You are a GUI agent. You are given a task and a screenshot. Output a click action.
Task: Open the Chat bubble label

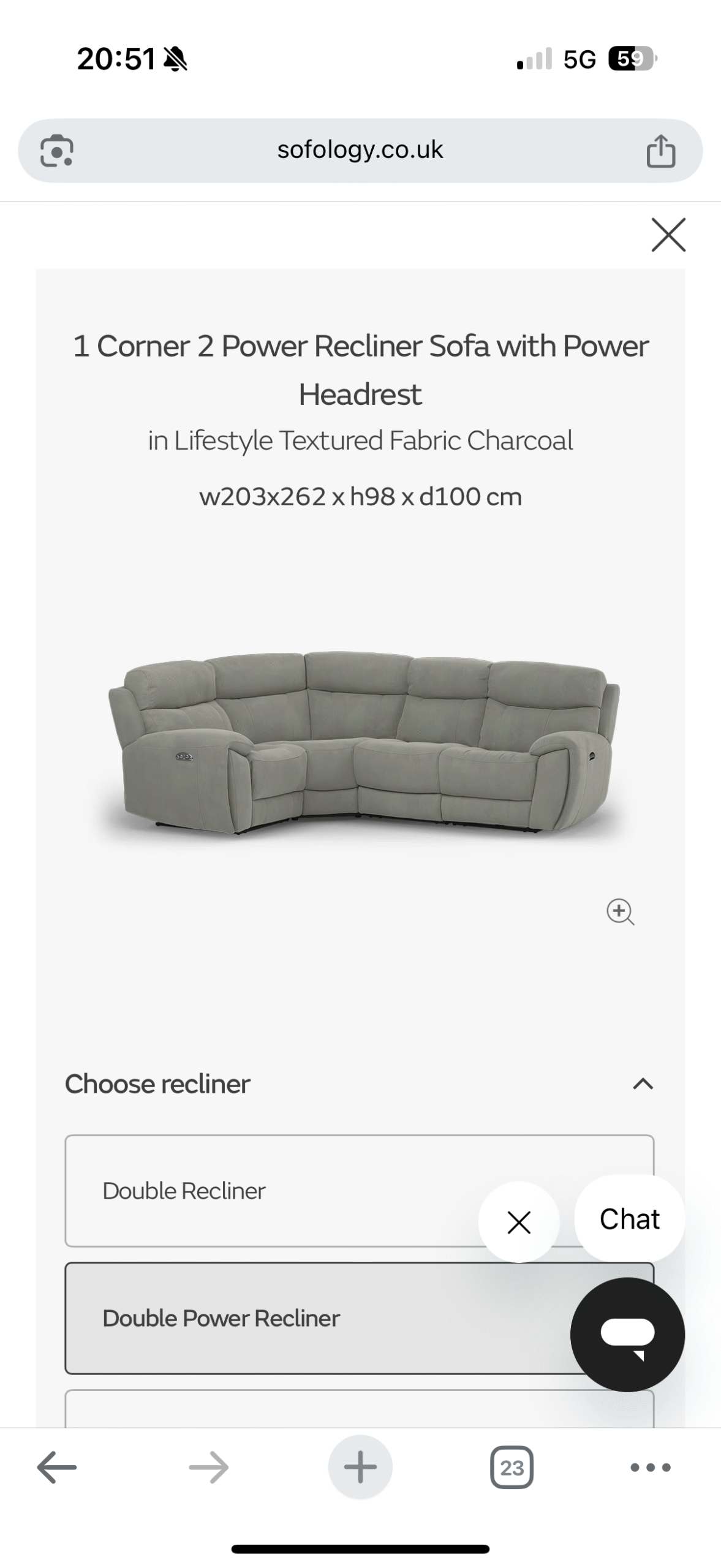(x=629, y=1219)
